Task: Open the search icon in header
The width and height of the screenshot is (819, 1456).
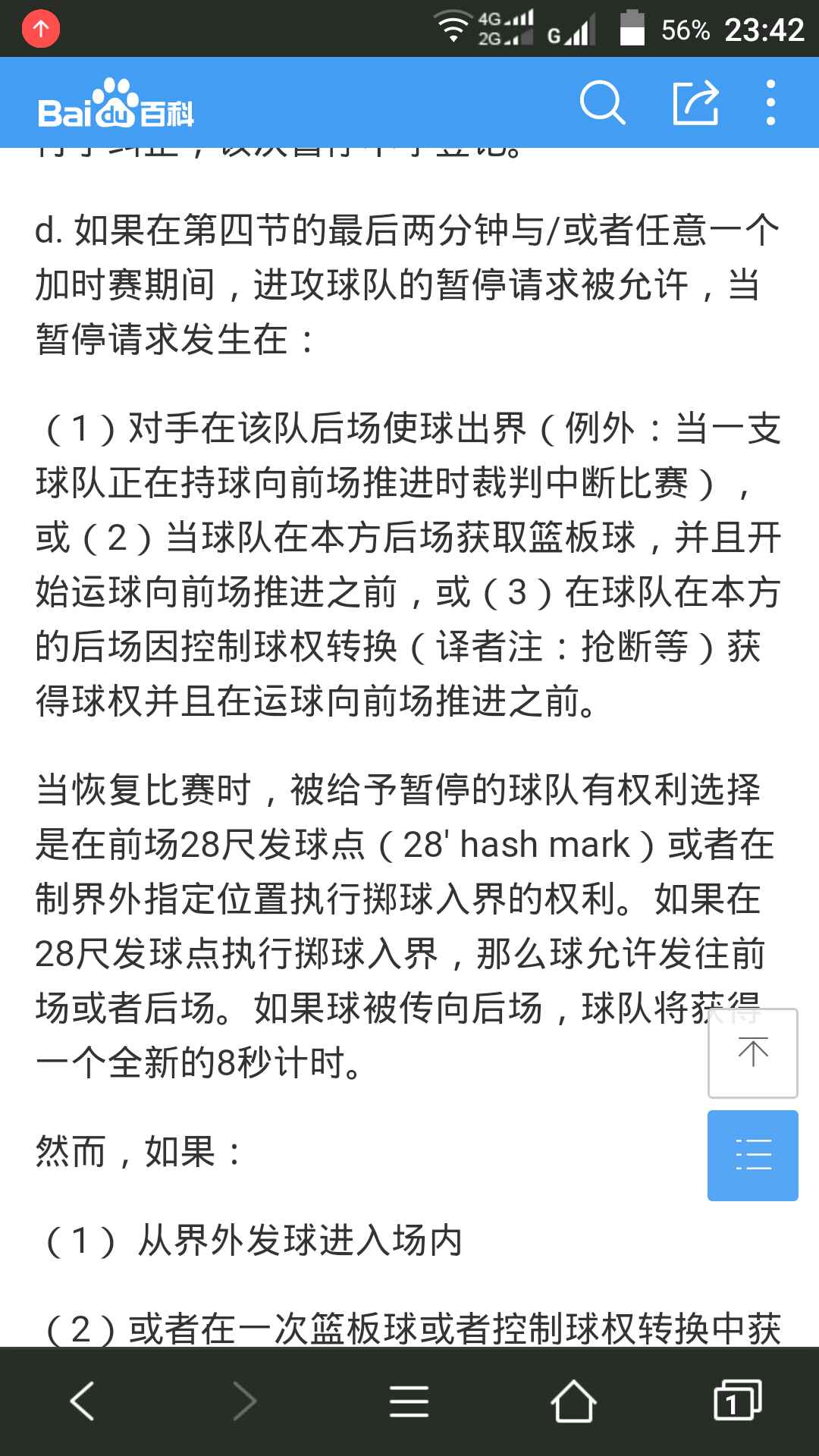Action: point(602,102)
